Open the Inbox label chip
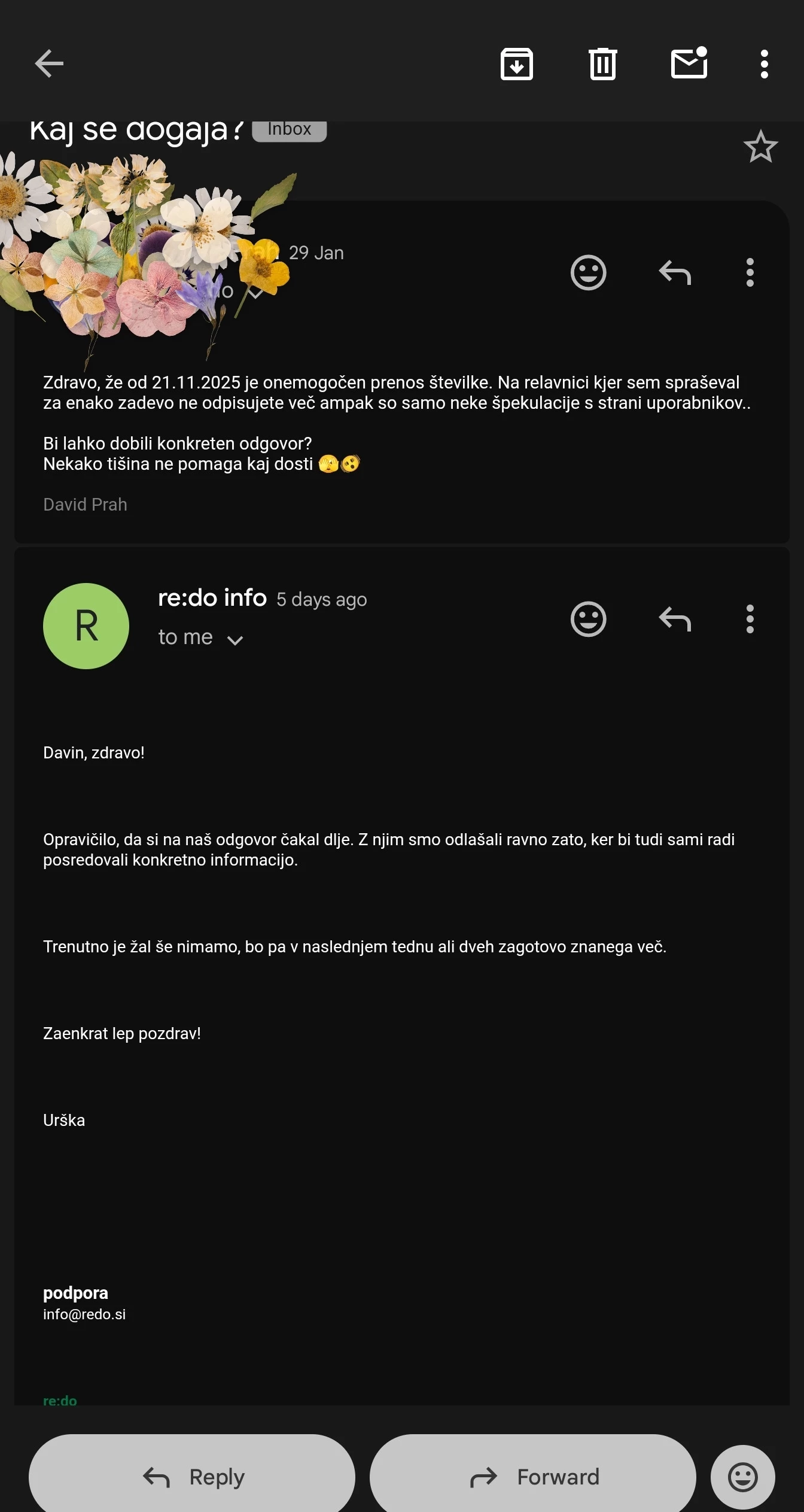This screenshot has height=1512, width=804. click(x=290, y=130)
